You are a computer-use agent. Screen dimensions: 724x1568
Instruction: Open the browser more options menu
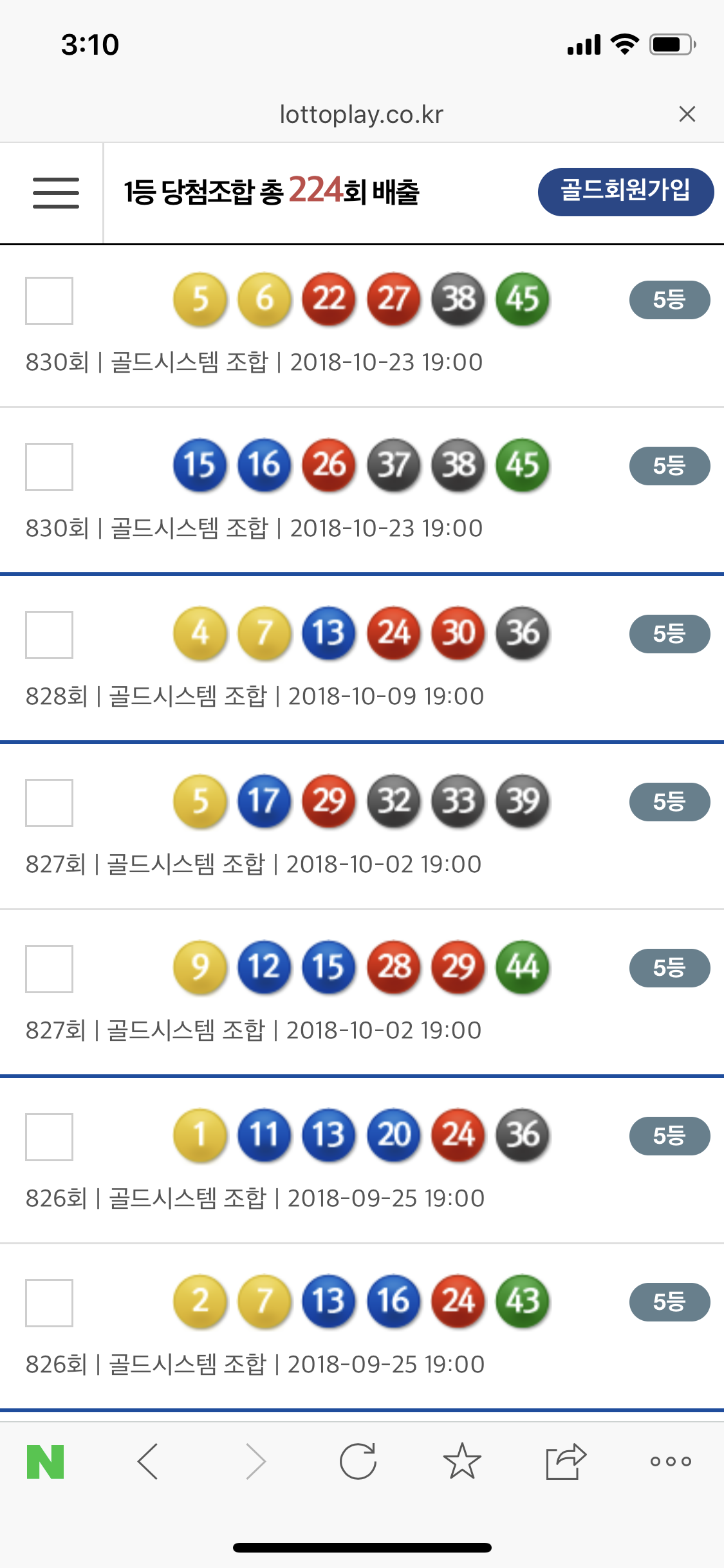point(671,1462)
